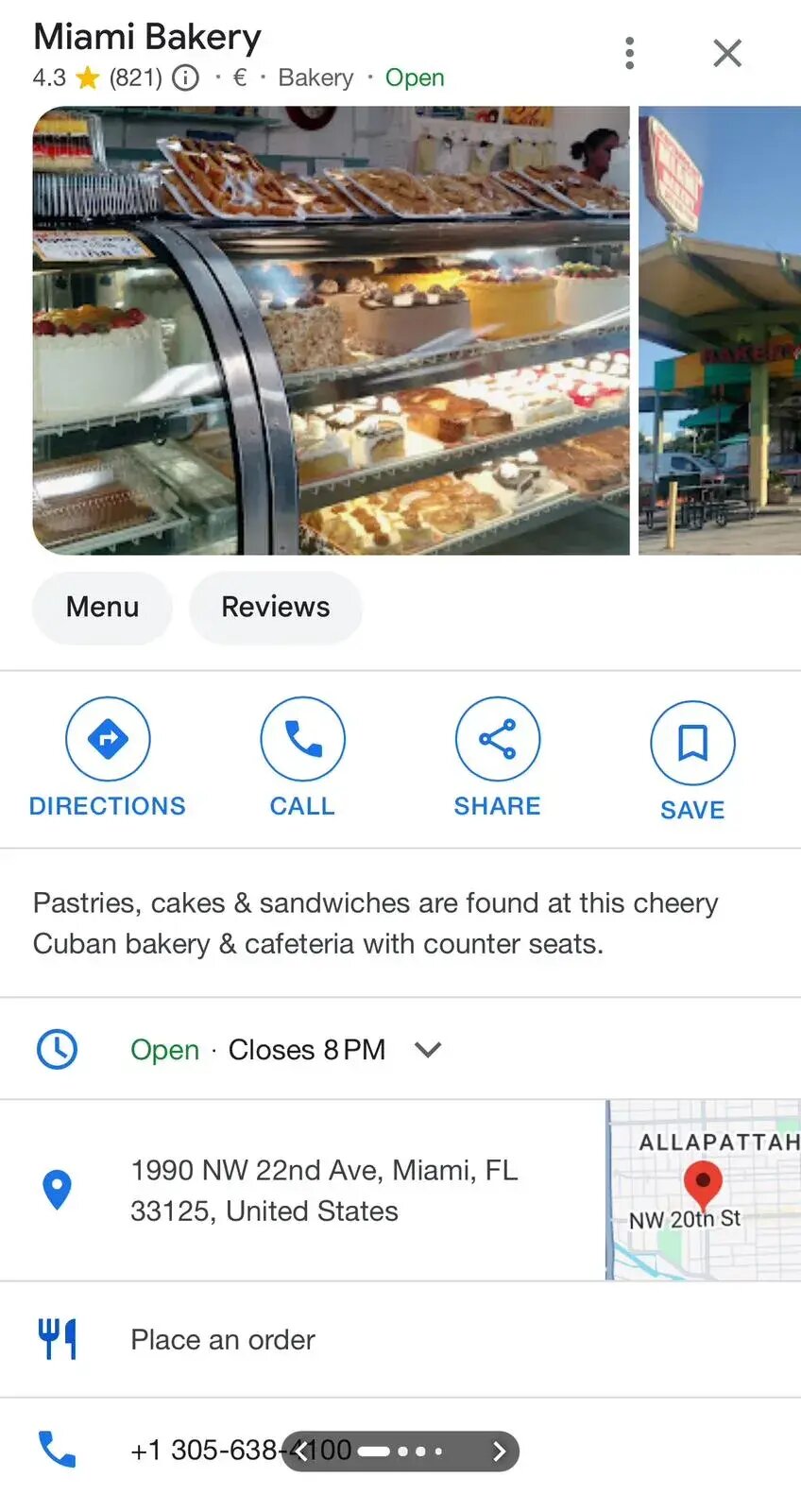Open the Menu chip

pyautogui.click(x=102, y=608)
